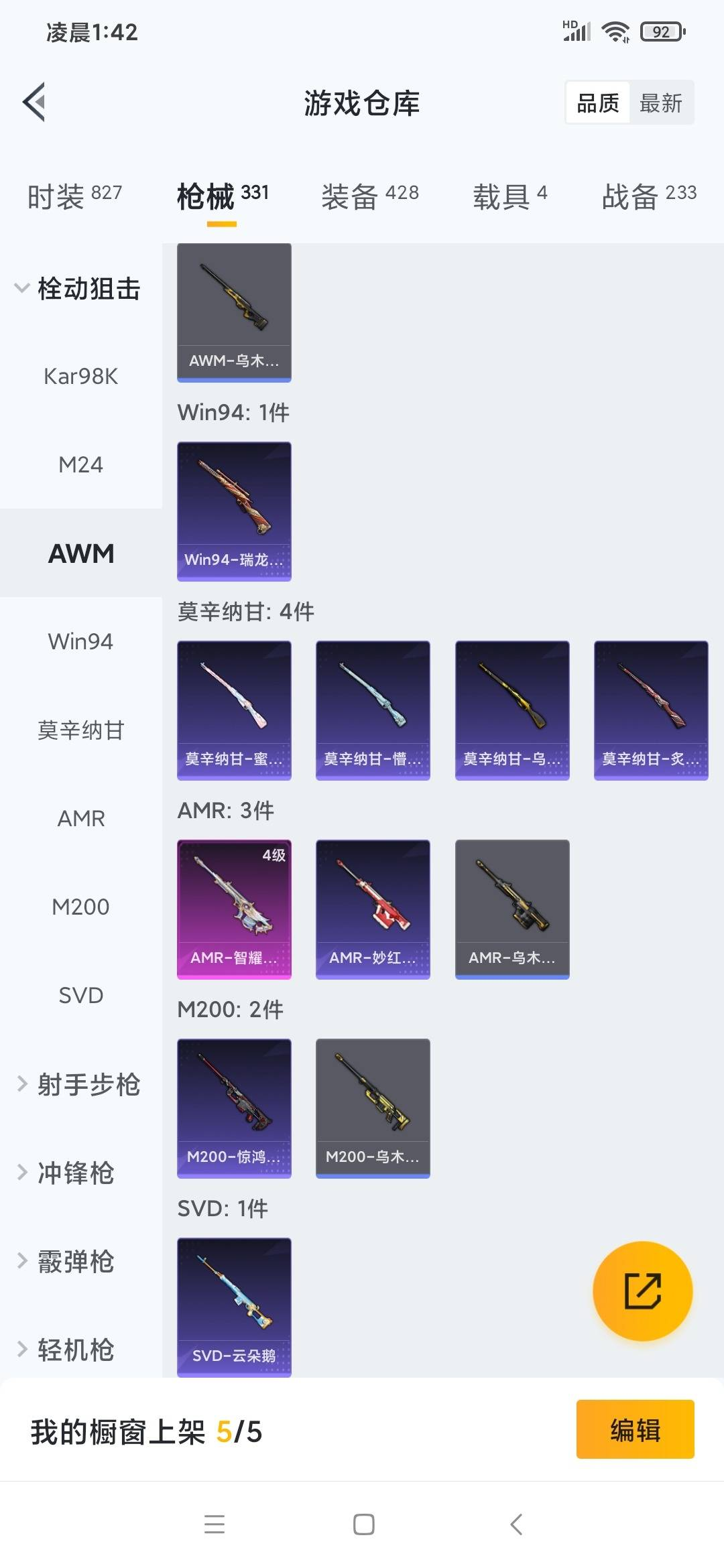Go back using the top-left arrow
The height and width of the screenshot is (1568, 724).
pos(35,103)
